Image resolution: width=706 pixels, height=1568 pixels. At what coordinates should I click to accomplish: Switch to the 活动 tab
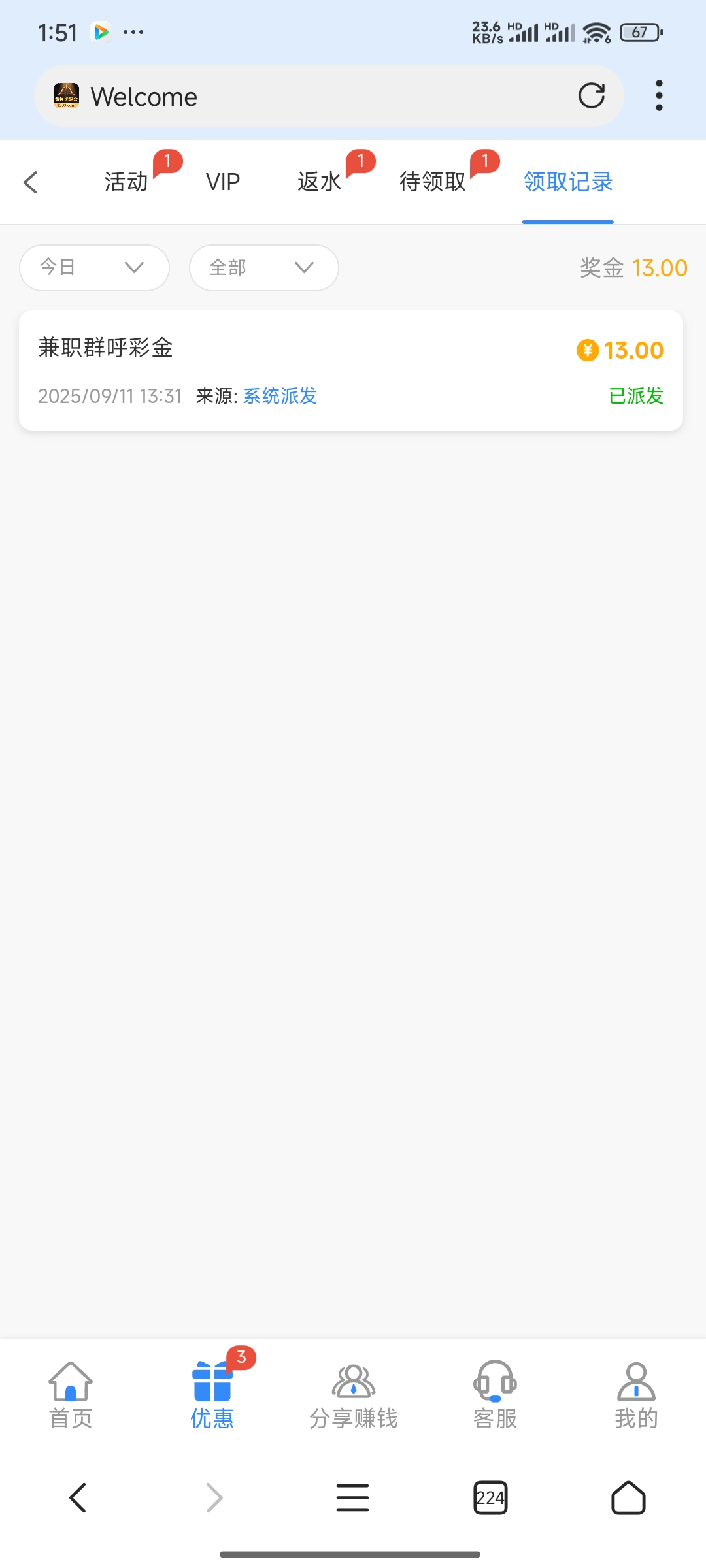[x=127, y=182]
